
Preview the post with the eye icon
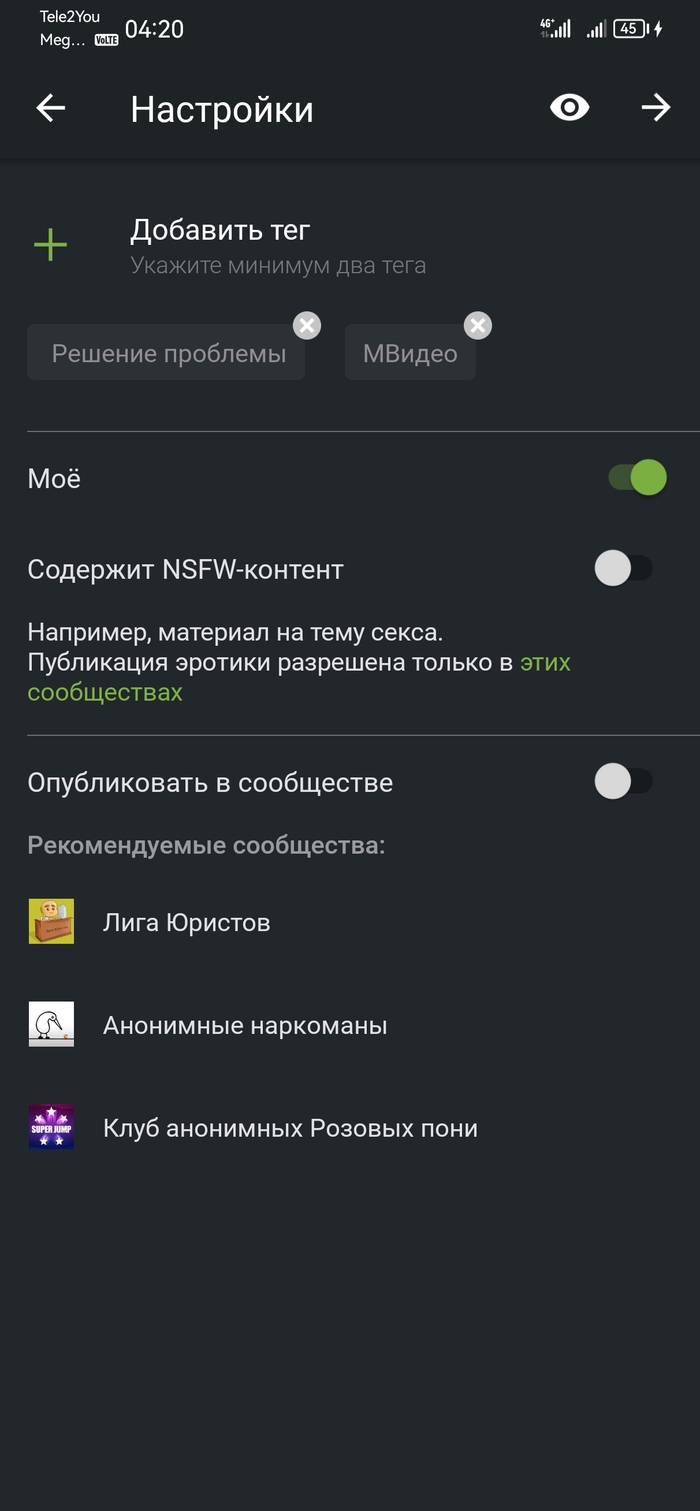click(569, 108)
